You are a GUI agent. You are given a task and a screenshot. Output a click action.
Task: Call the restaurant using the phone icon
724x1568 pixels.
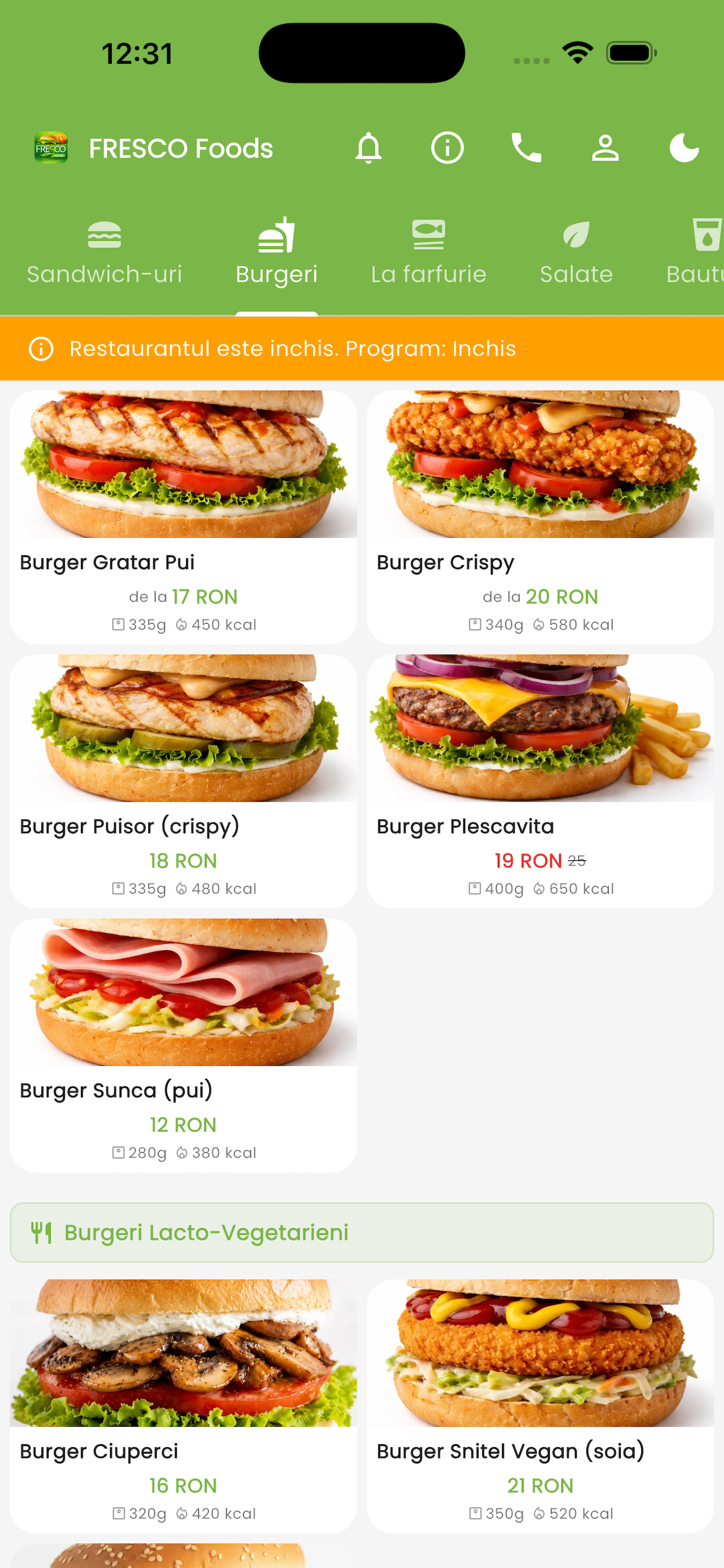(x=526, y=148)
